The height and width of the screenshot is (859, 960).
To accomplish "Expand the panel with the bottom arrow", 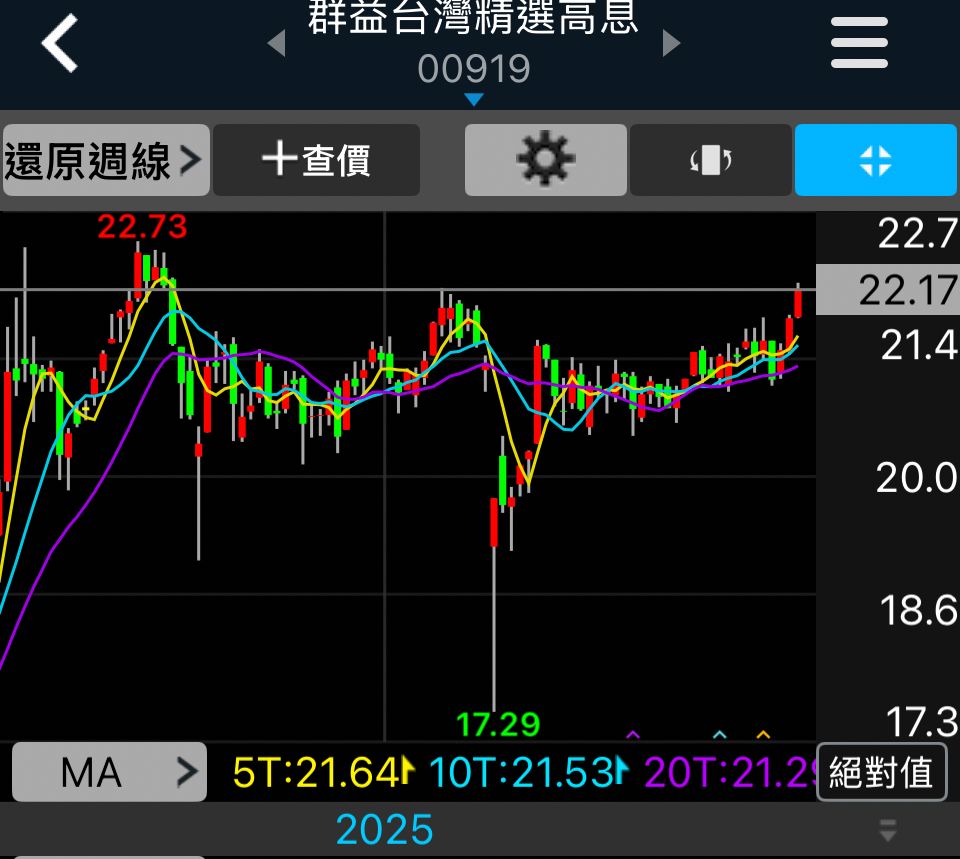I will pos(887,830).
